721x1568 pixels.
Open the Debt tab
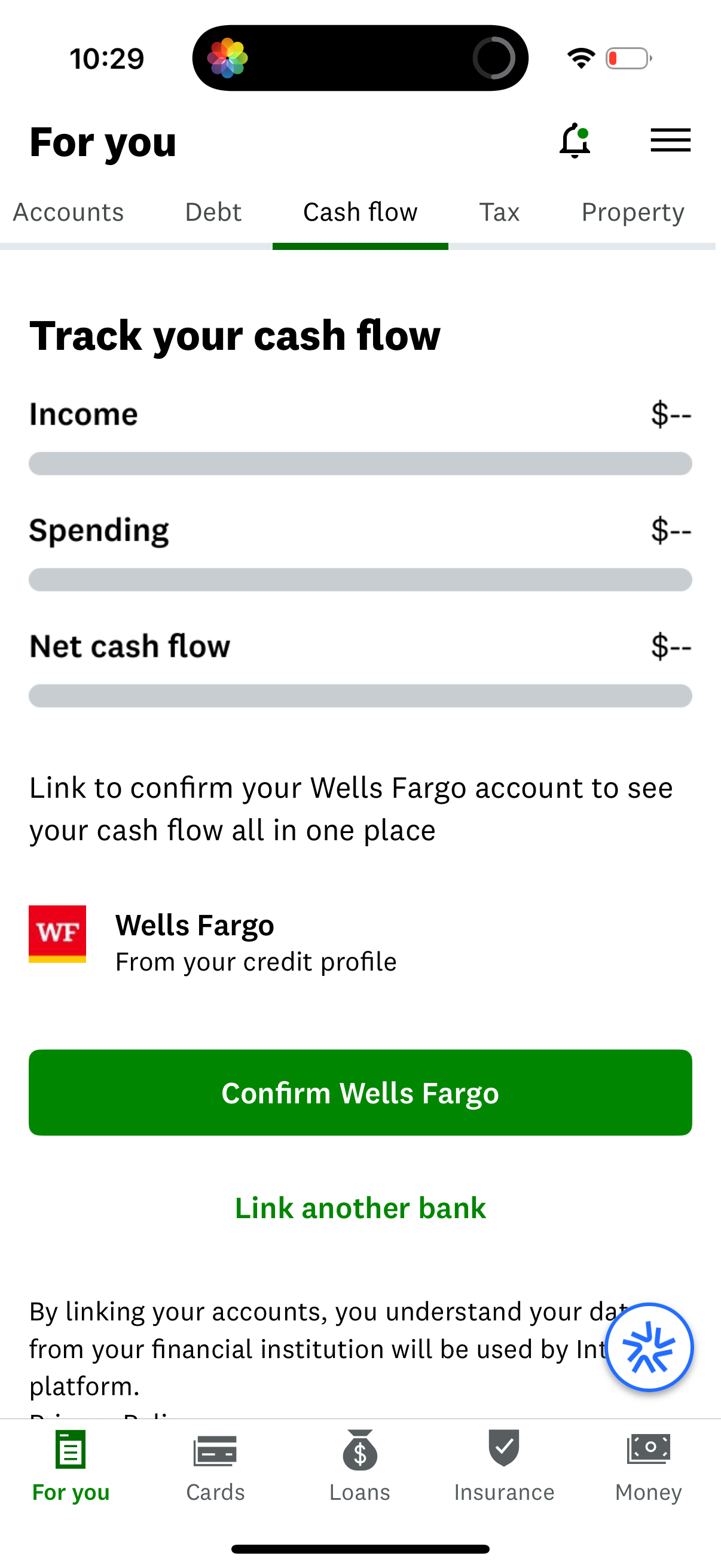213,212
